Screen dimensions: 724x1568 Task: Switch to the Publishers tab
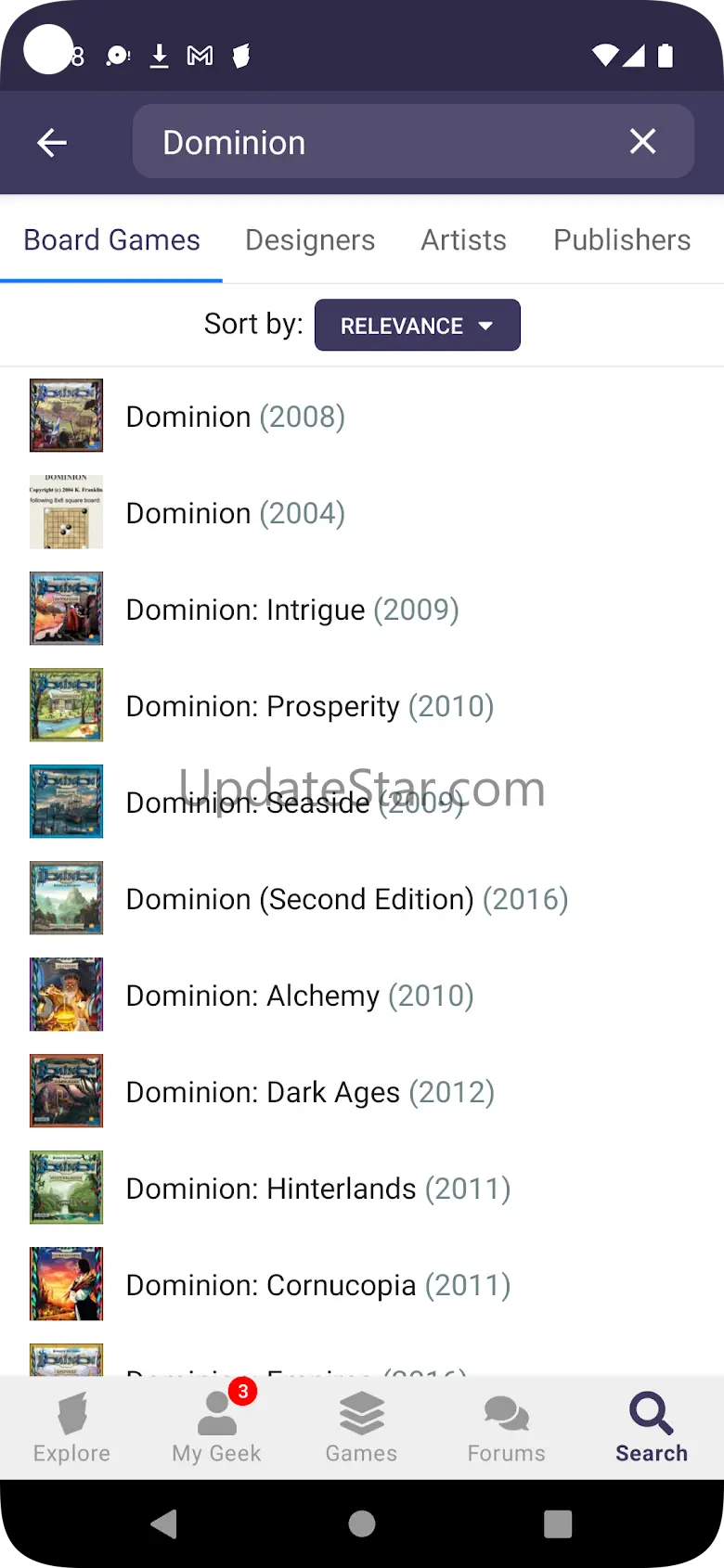click(621, 240)
